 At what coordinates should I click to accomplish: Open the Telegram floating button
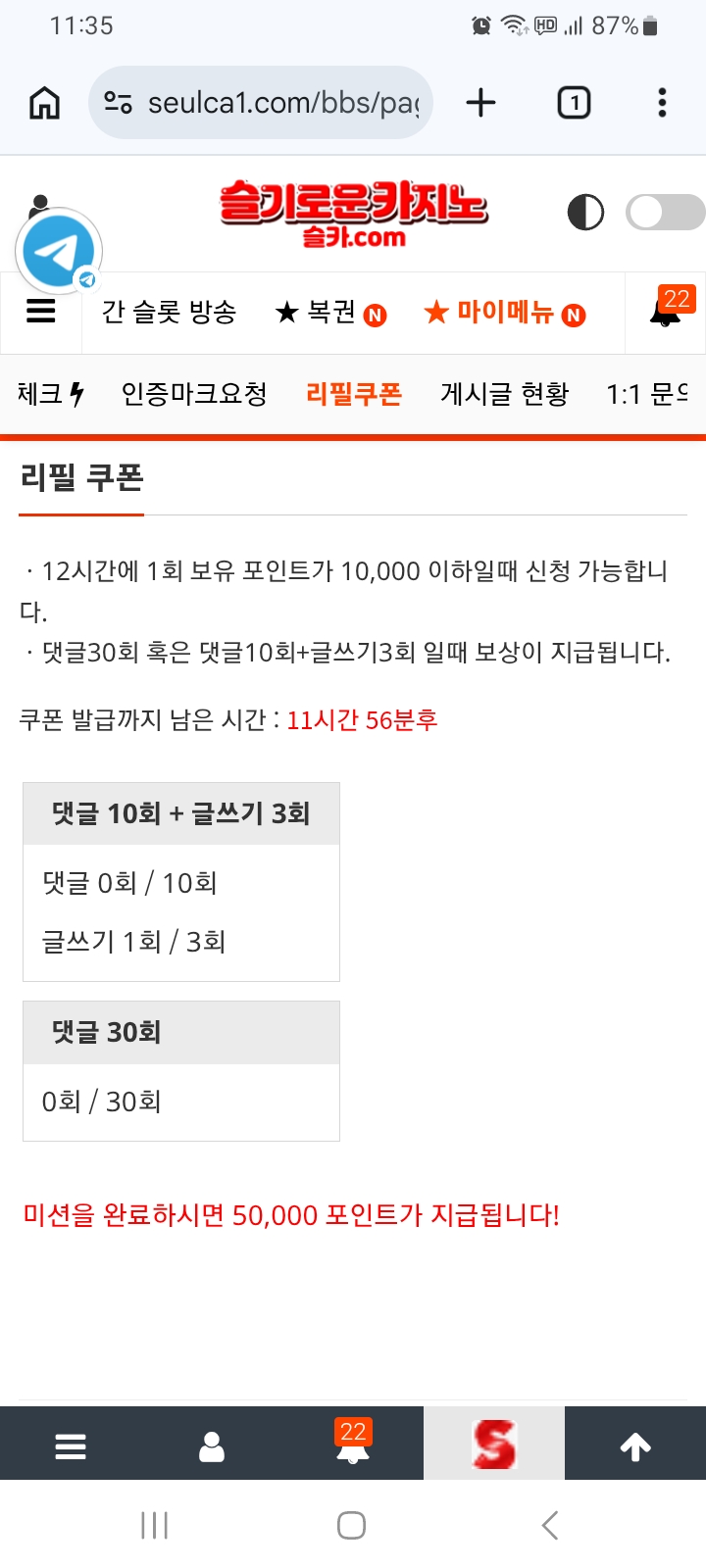click(x=59, y=252)
